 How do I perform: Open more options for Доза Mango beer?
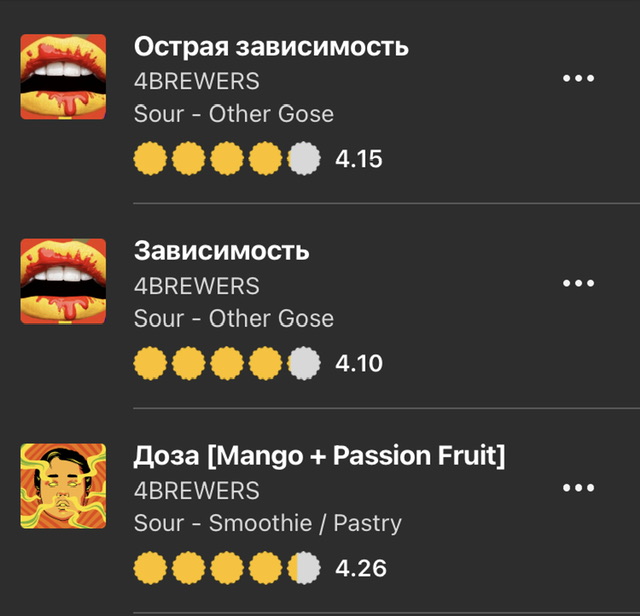[578, 488]
